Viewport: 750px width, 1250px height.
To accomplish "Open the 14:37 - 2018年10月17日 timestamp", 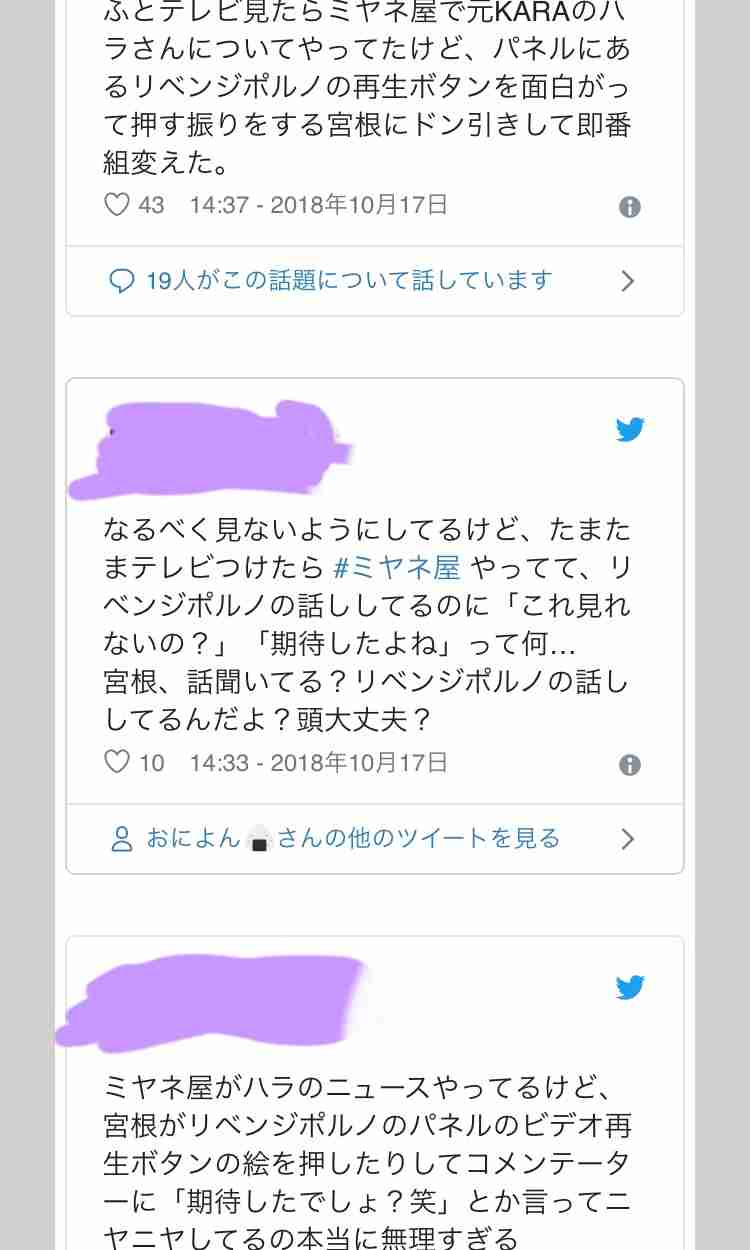I will click(x=319, y=205).
